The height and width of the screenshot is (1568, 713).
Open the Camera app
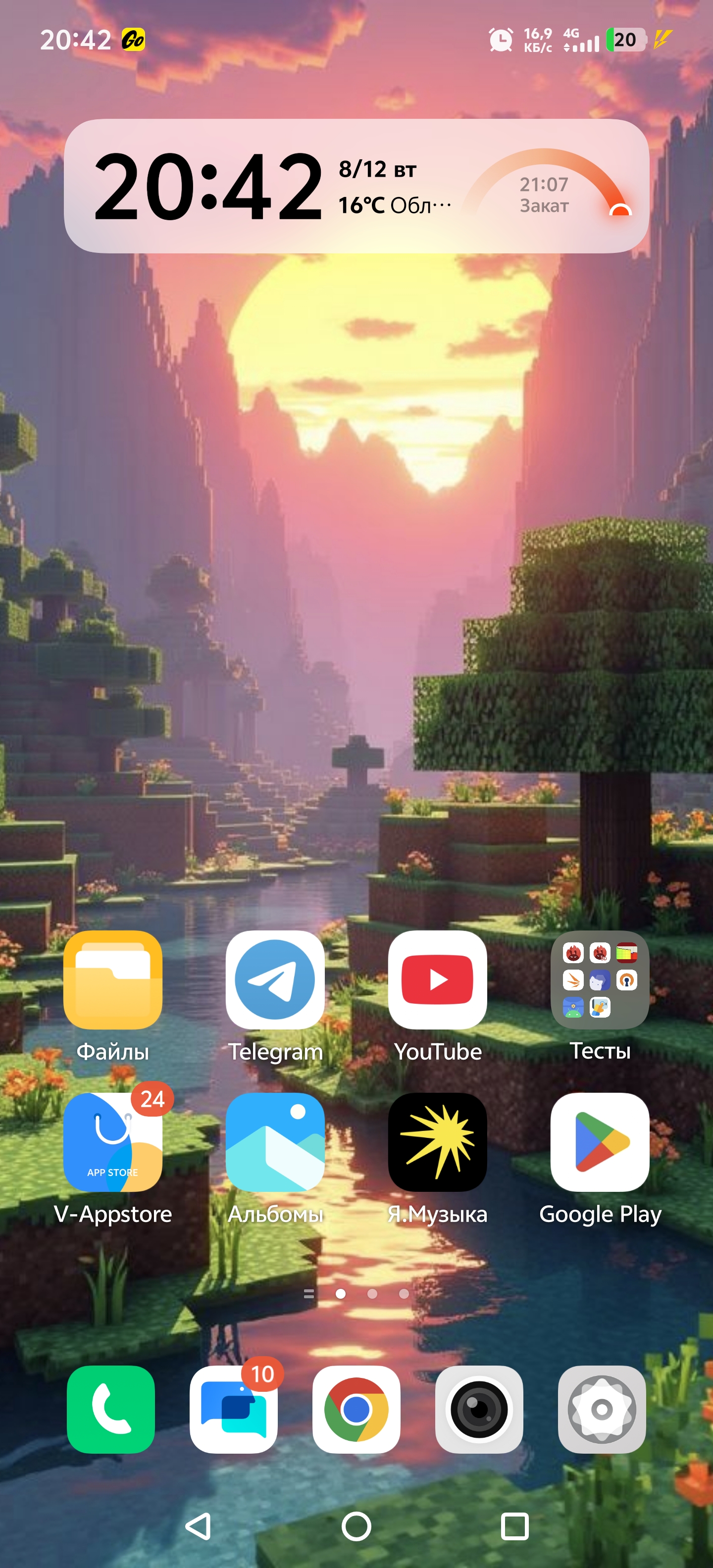tap(479, 1409)
